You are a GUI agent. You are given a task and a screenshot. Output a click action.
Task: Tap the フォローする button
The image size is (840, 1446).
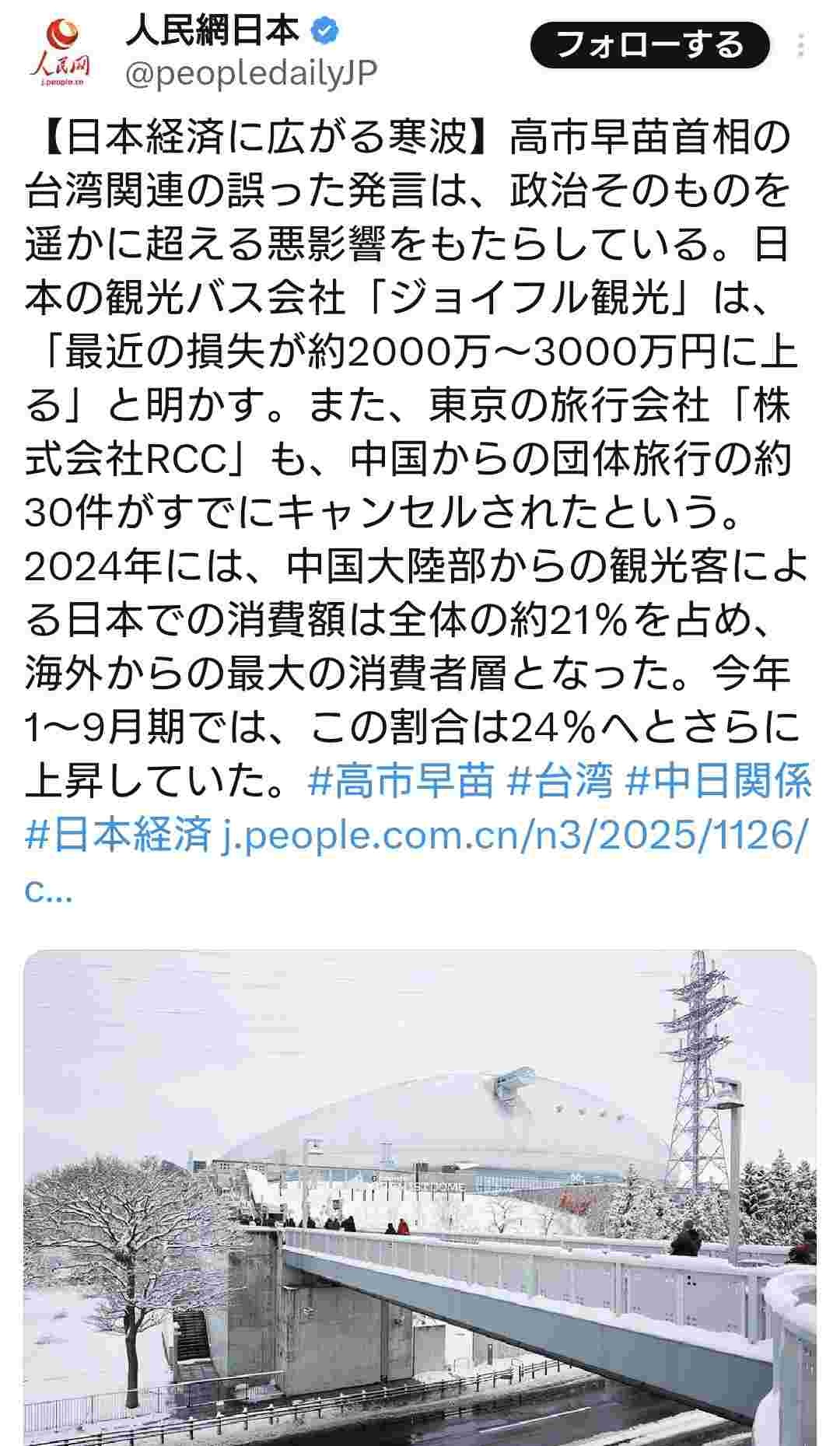[x=650, y=45]
